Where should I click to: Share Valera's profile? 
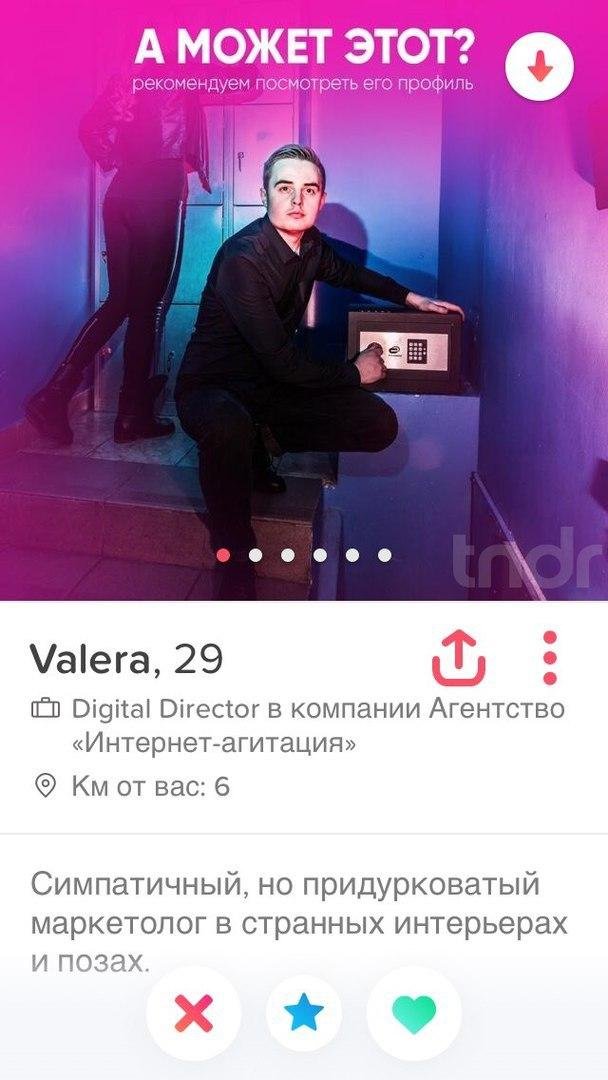(x=458, y=658)
